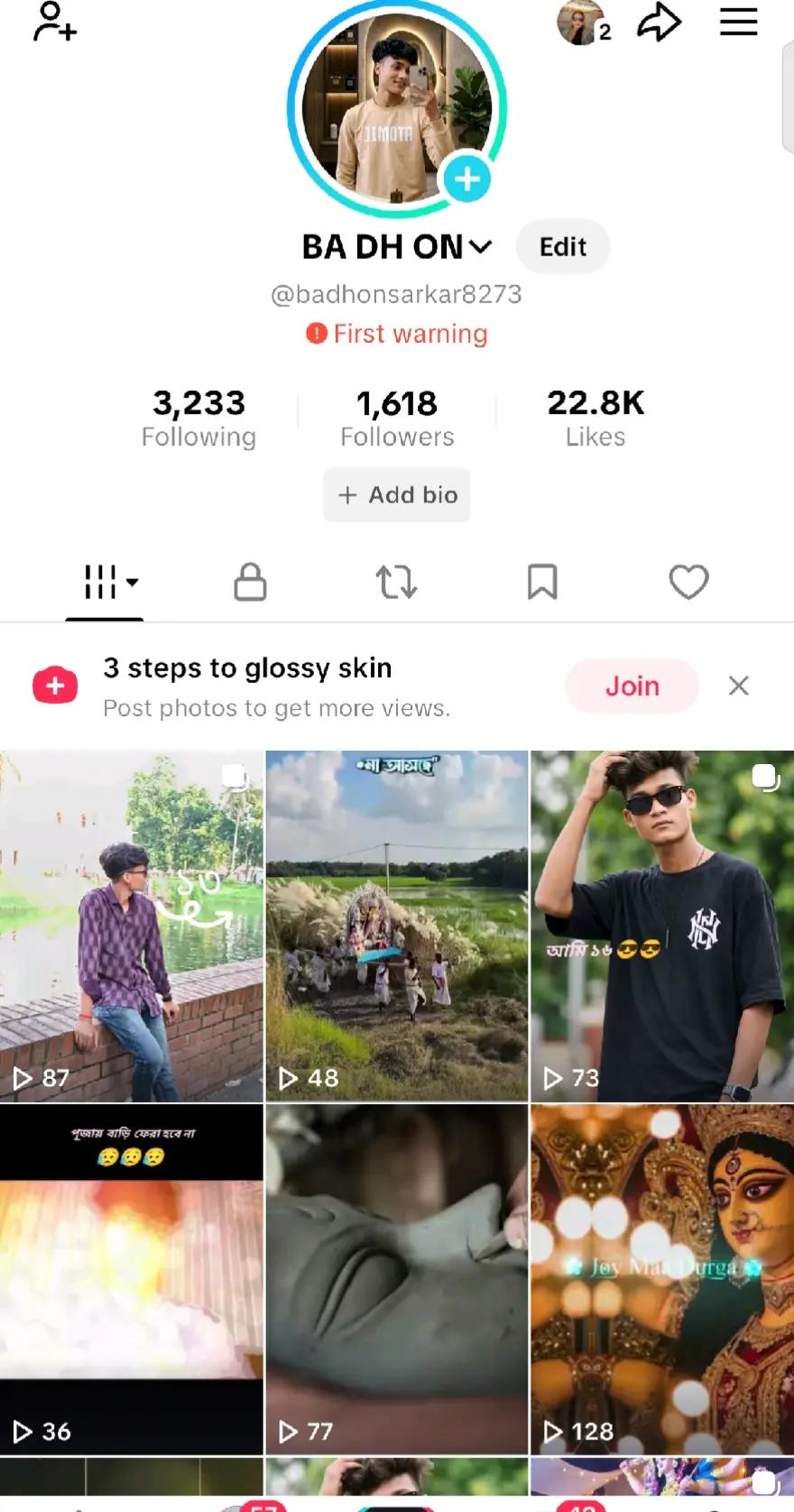Join the glossy skin photo prompt

[x=632, y=686]
